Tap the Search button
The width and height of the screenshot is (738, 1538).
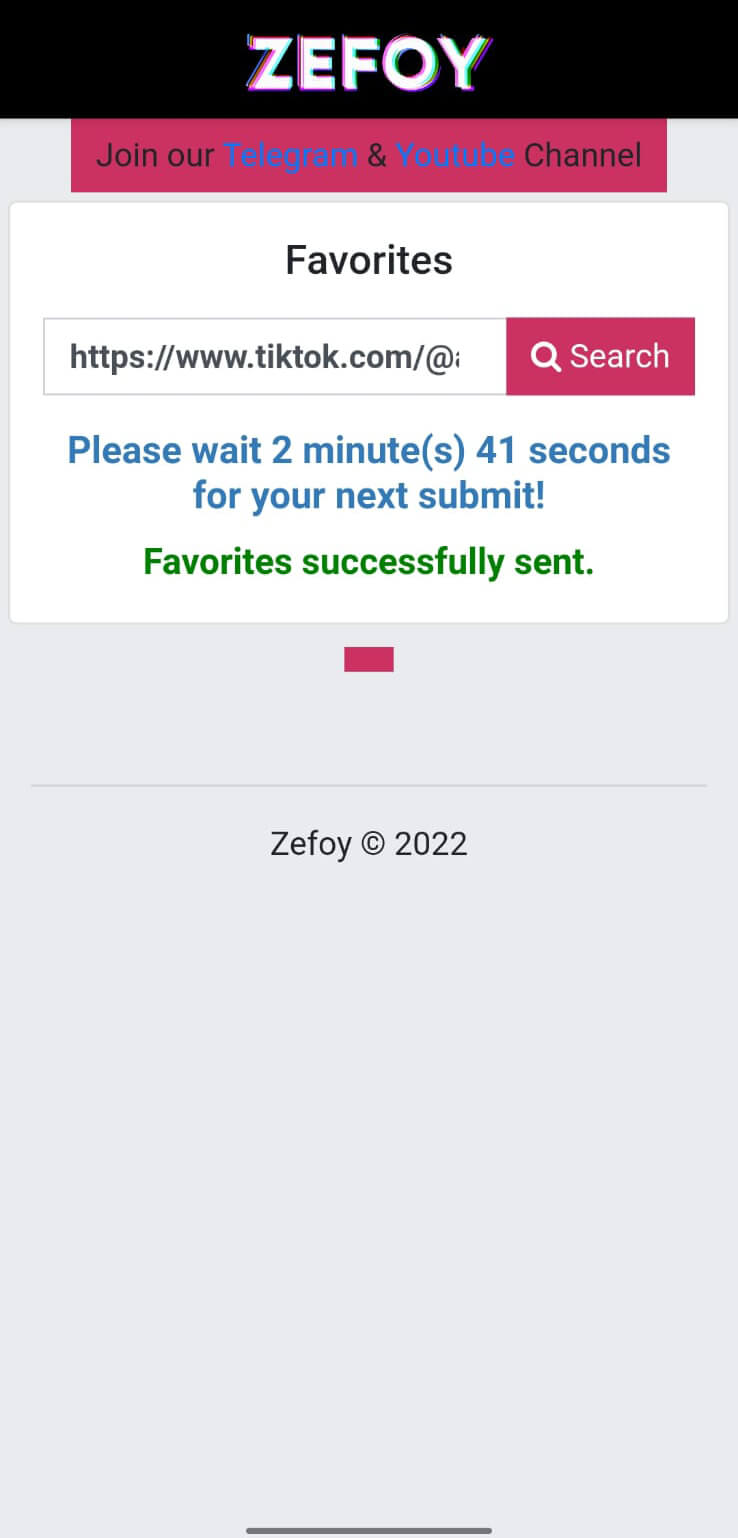600,357
